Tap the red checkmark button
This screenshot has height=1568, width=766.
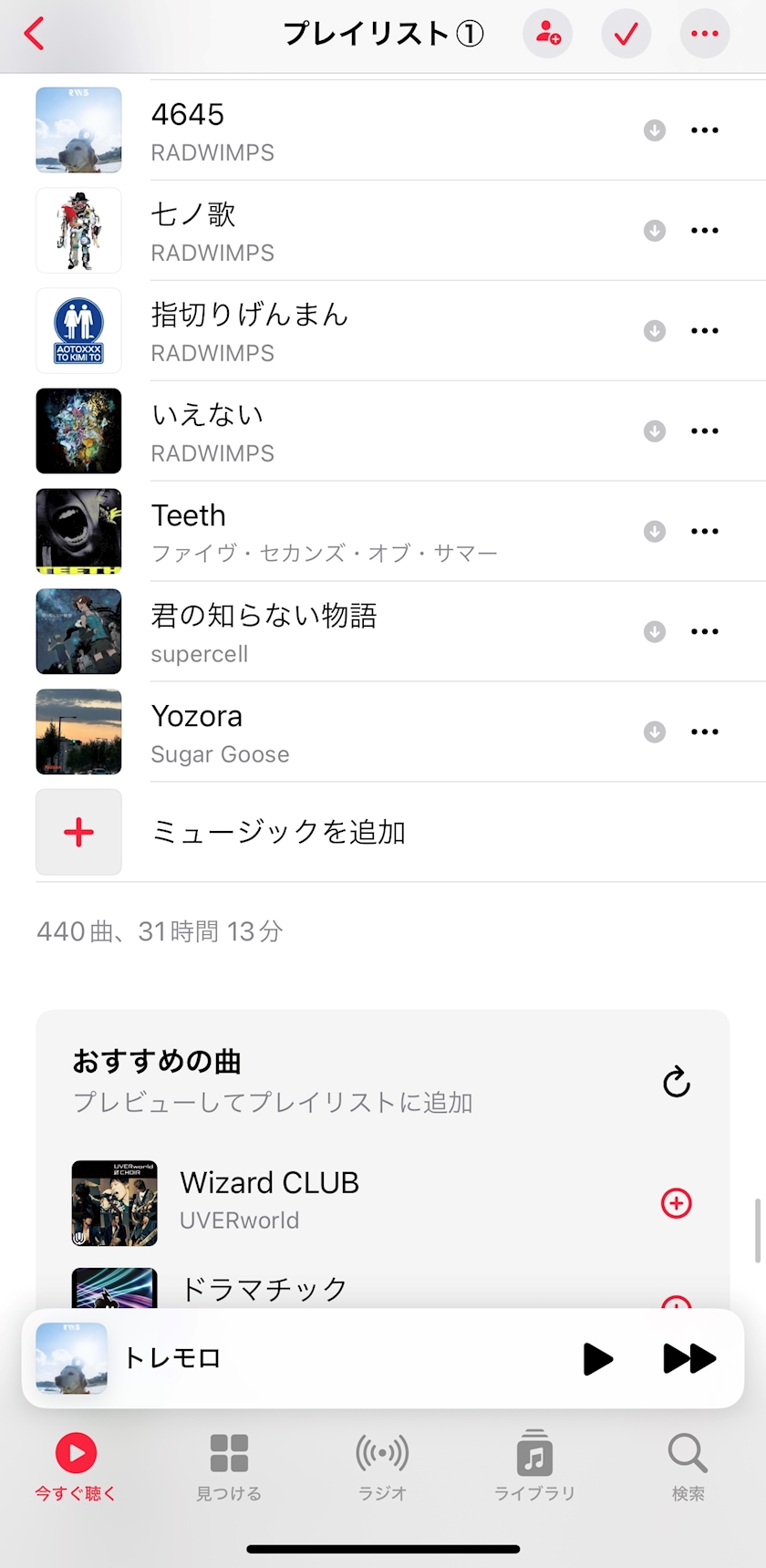pos(626,35)
